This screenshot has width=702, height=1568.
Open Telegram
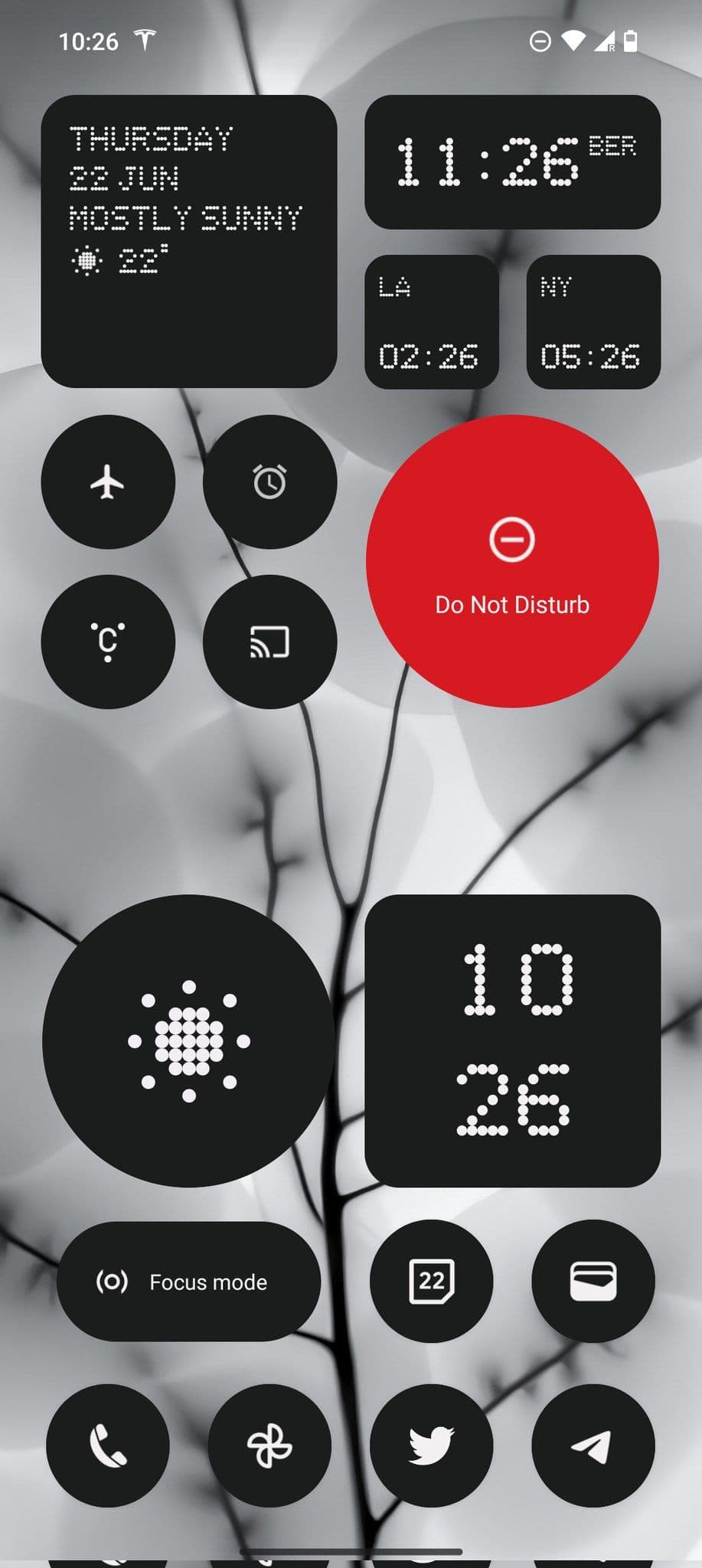coord(593,1444)
